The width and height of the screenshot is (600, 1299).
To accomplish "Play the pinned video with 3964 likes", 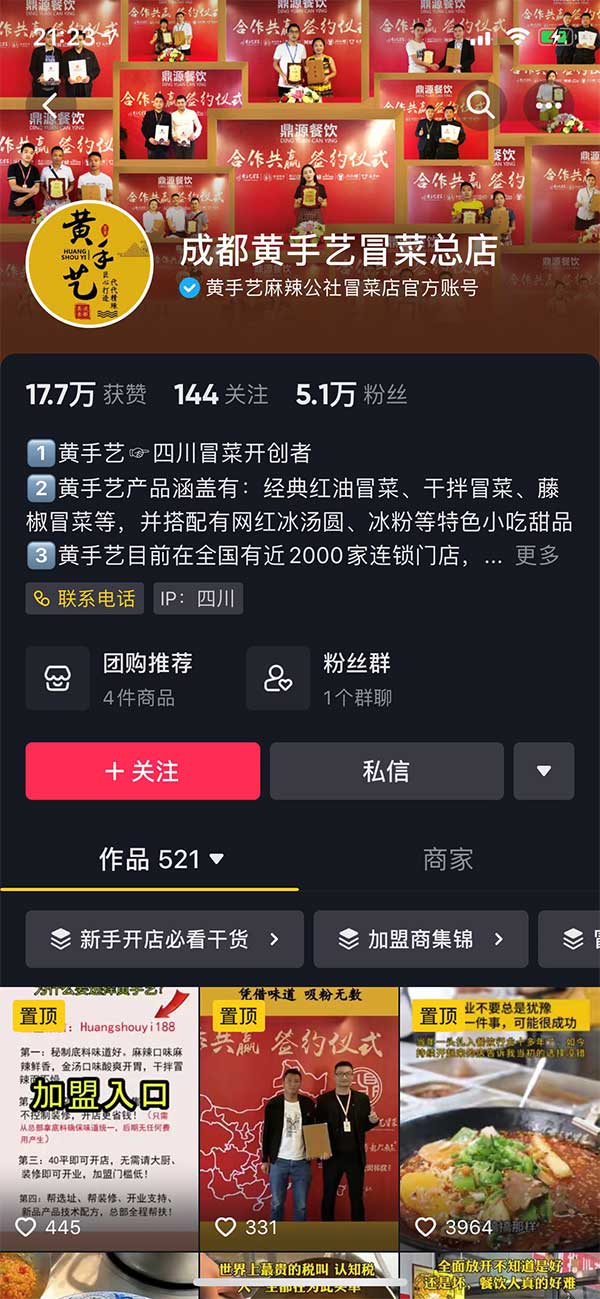I will pos(499,1110).
